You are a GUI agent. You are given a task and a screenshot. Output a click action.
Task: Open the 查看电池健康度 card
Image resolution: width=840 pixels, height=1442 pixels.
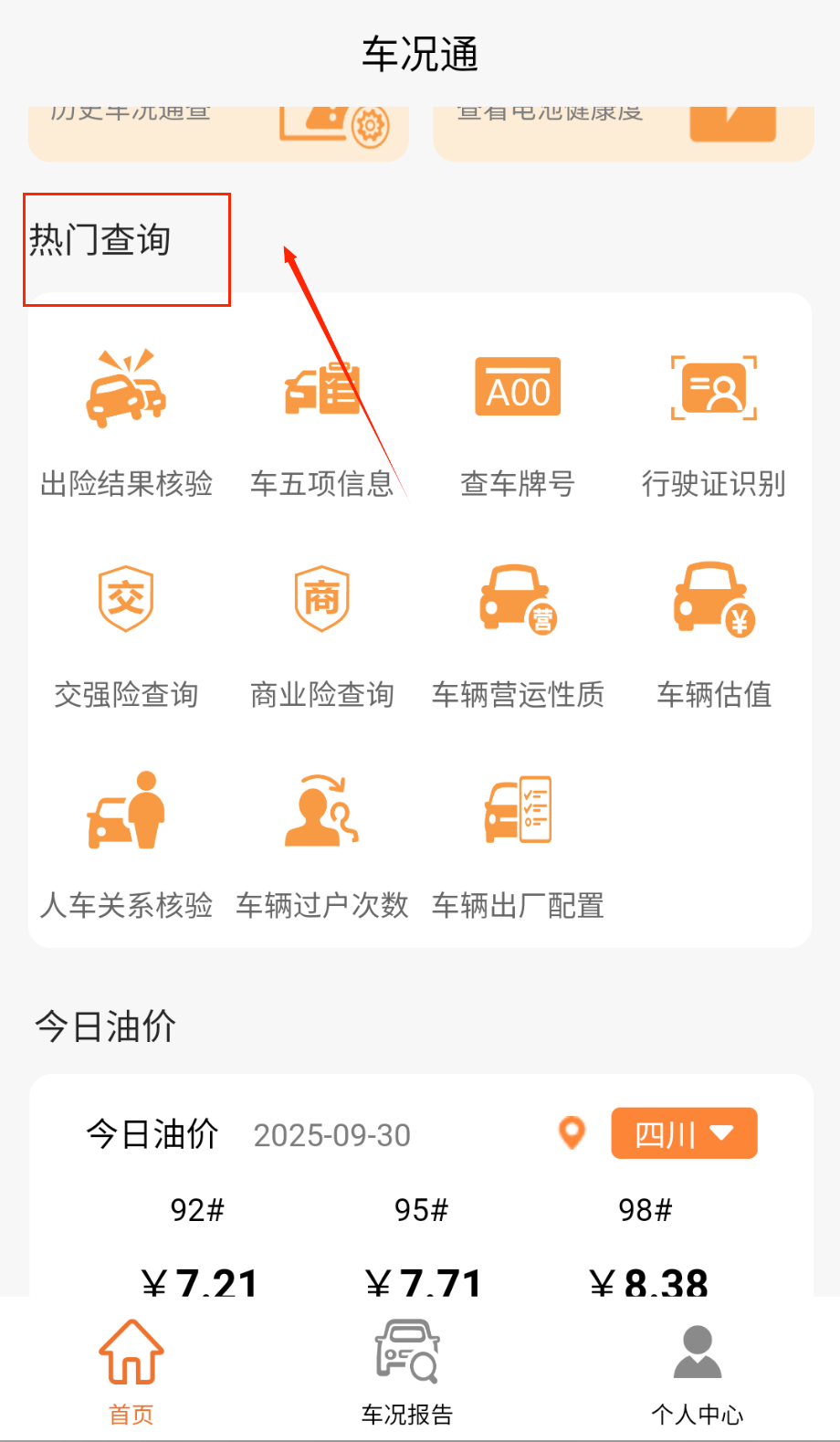click(x=623, y=132)
